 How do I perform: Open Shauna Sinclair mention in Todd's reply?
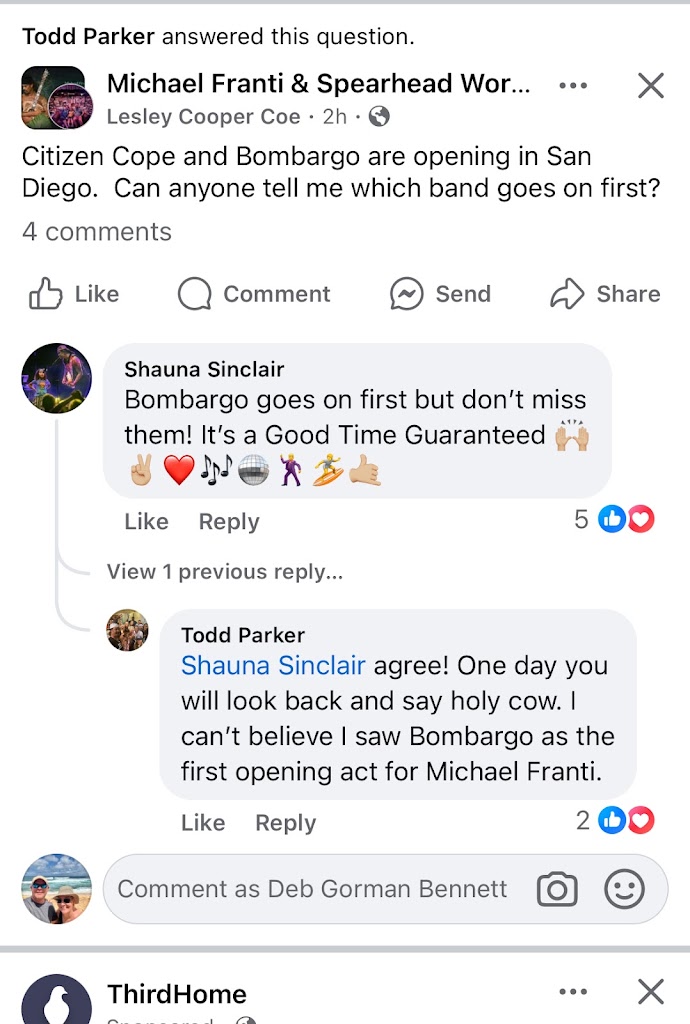pos(273,666)
